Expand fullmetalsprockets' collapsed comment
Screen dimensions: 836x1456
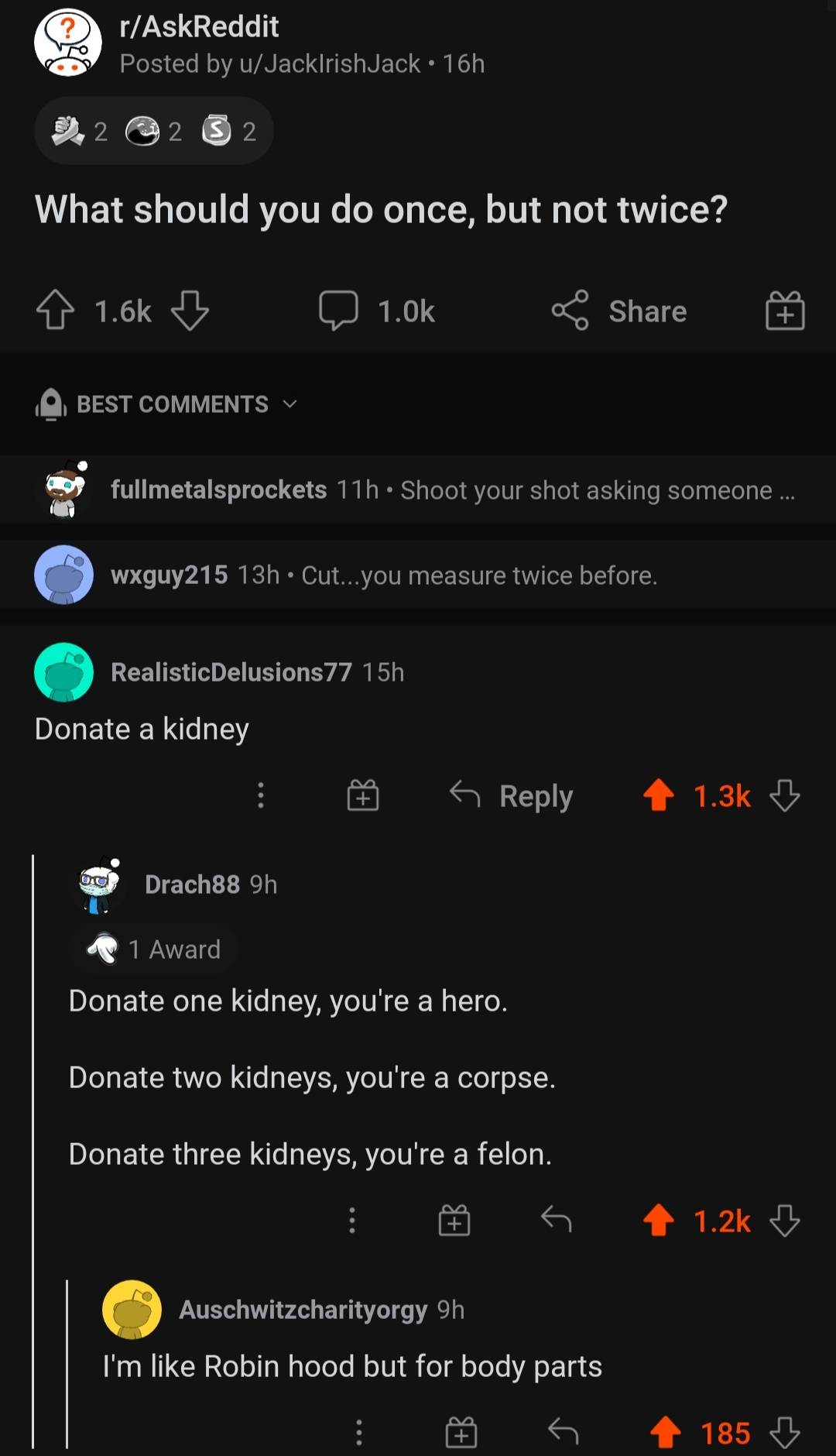pos(418,489)
